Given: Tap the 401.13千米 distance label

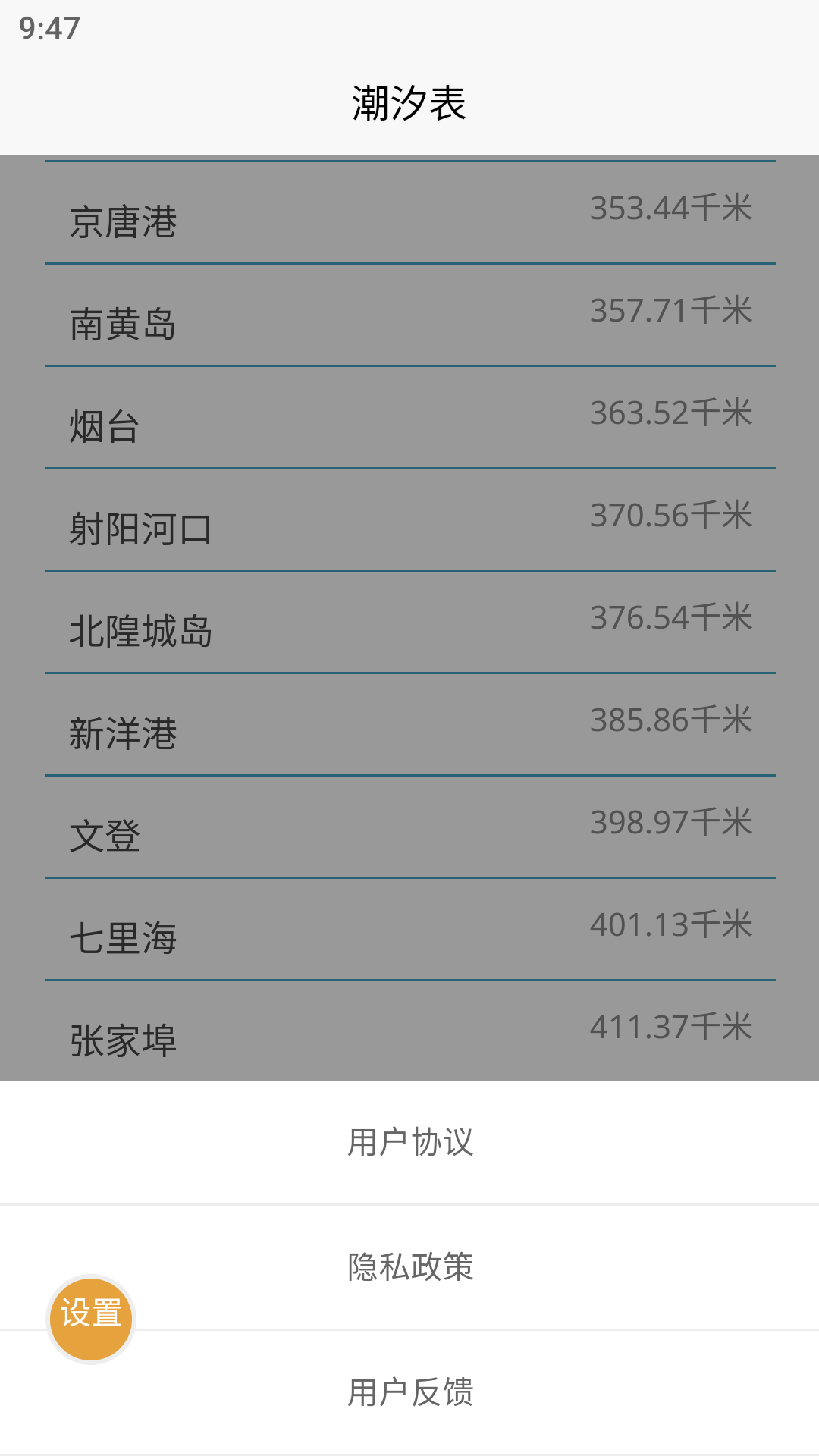Looking at the screenshot, I should (x=671, y=924).
